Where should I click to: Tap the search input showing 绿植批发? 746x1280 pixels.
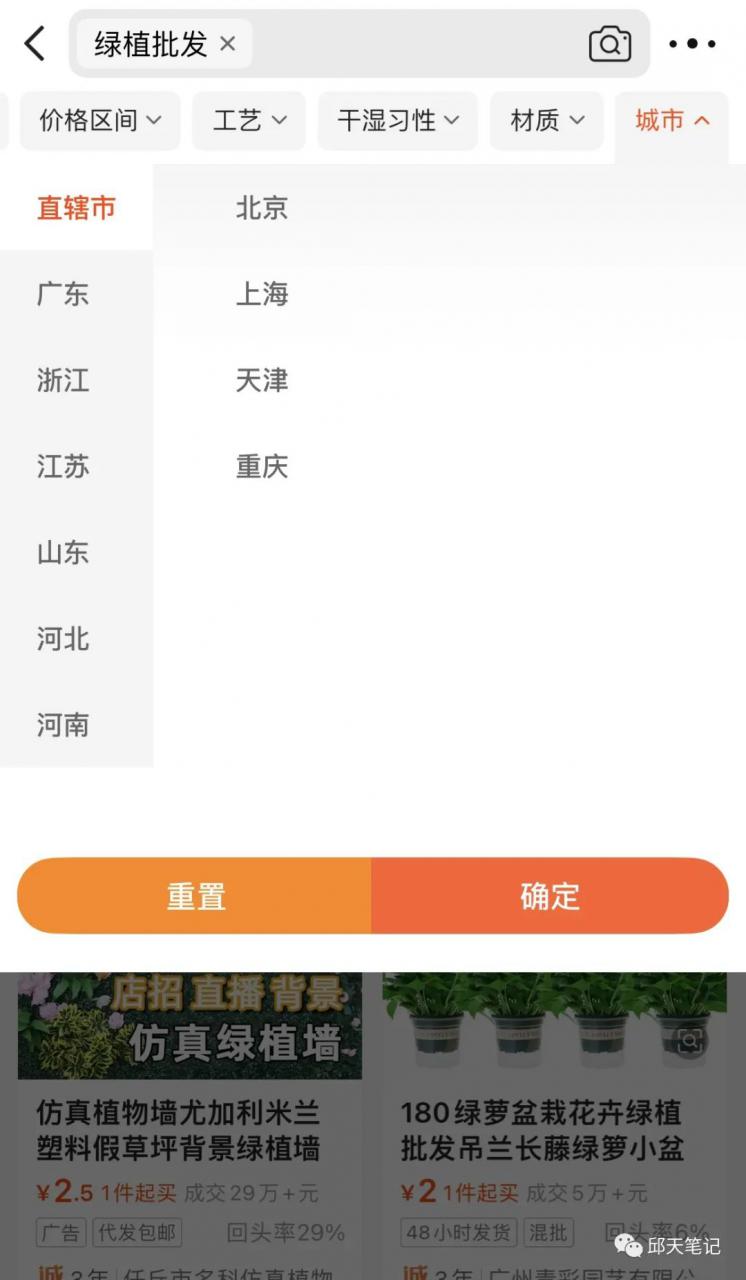(150, 44)
